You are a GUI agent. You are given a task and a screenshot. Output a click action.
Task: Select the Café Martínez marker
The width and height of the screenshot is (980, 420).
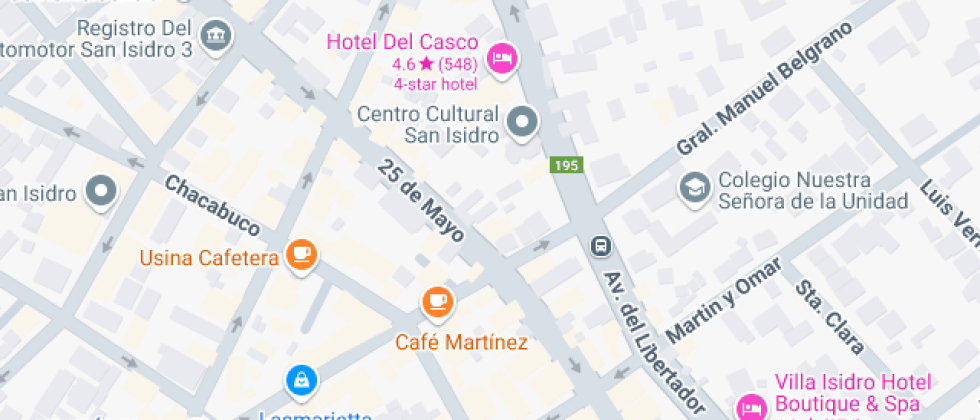(437, 300)
